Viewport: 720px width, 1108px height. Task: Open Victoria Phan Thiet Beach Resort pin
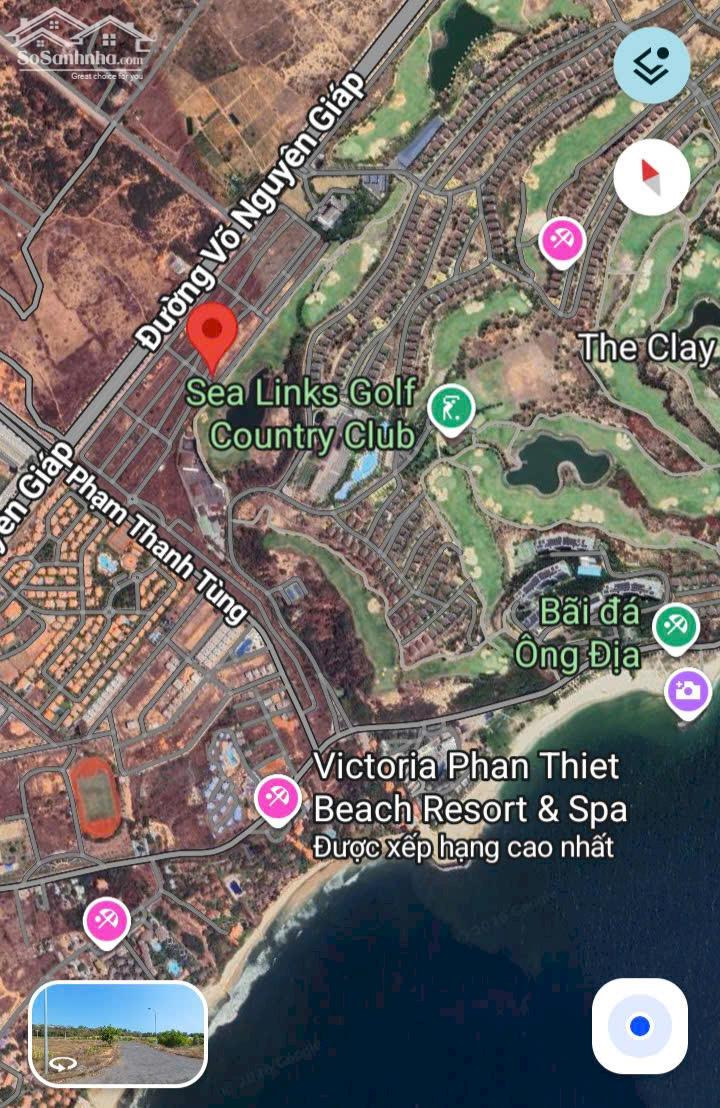point(275,798)
